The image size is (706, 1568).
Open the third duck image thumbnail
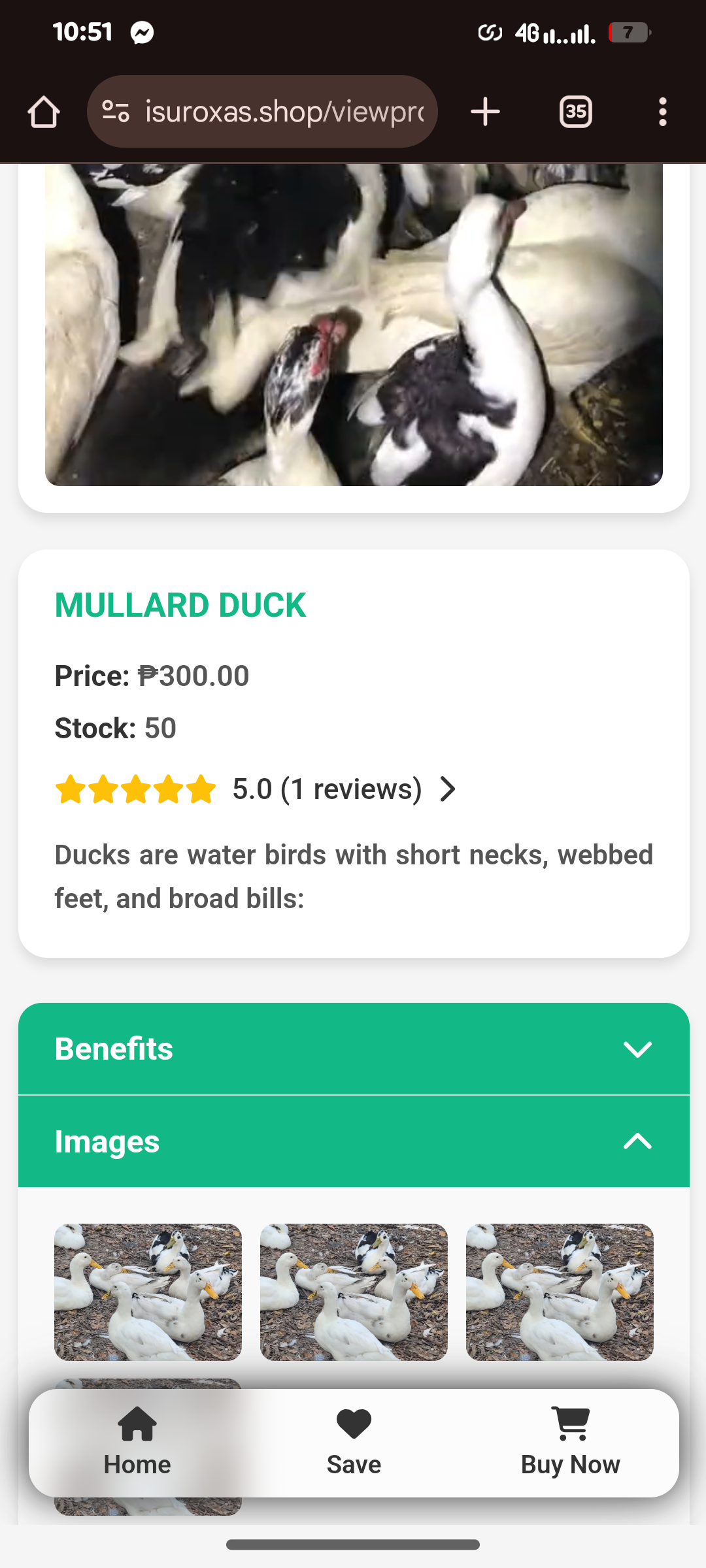[x=560, y=1292]
